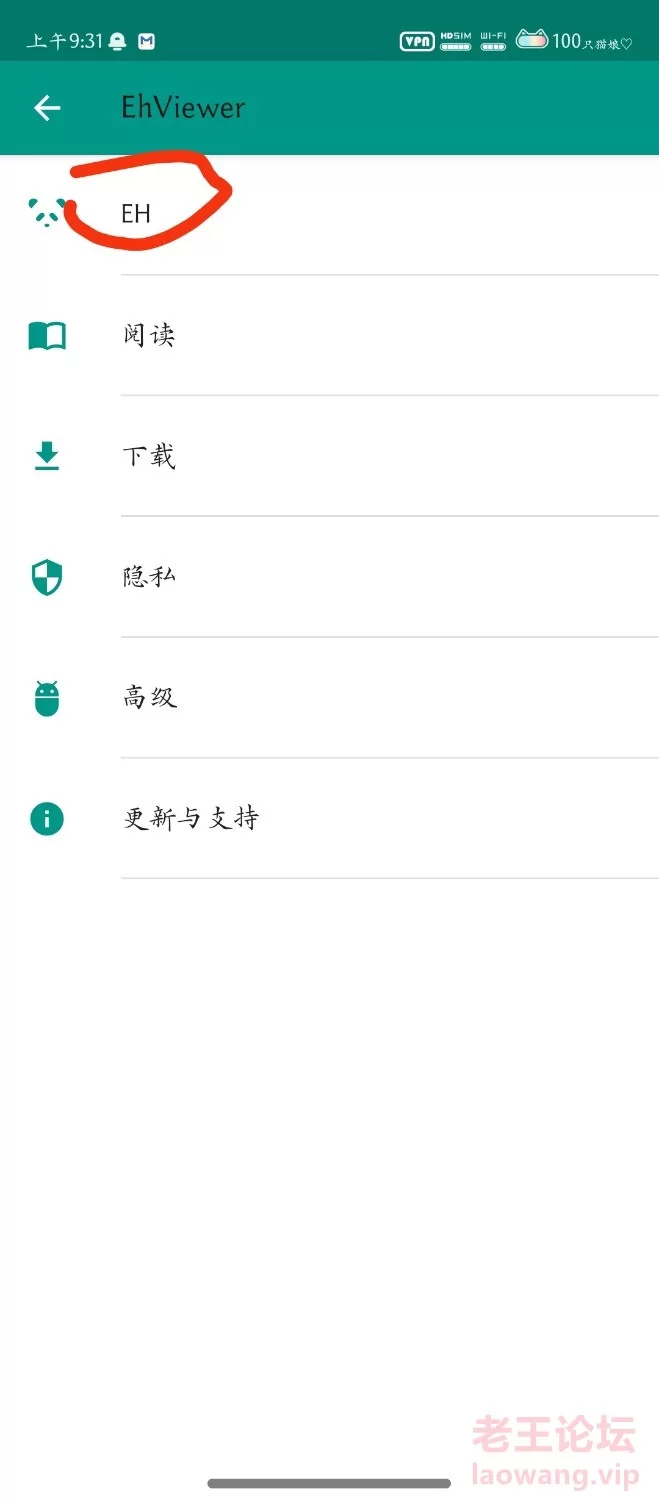Open the 阅读 settings
Screen dimensions: 659x1500
coord(329,335)
